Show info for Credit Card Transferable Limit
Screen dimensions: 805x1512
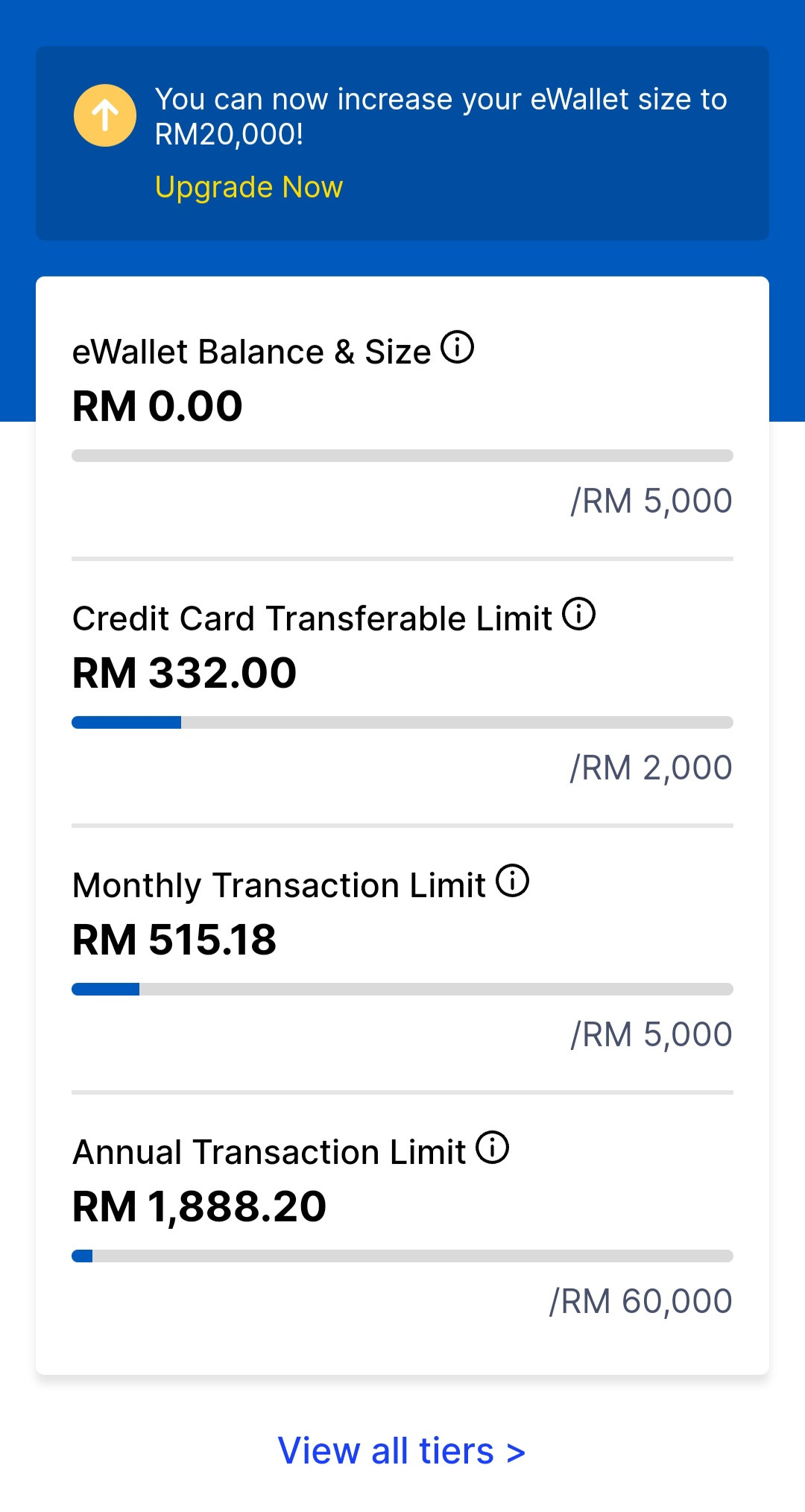578,614
